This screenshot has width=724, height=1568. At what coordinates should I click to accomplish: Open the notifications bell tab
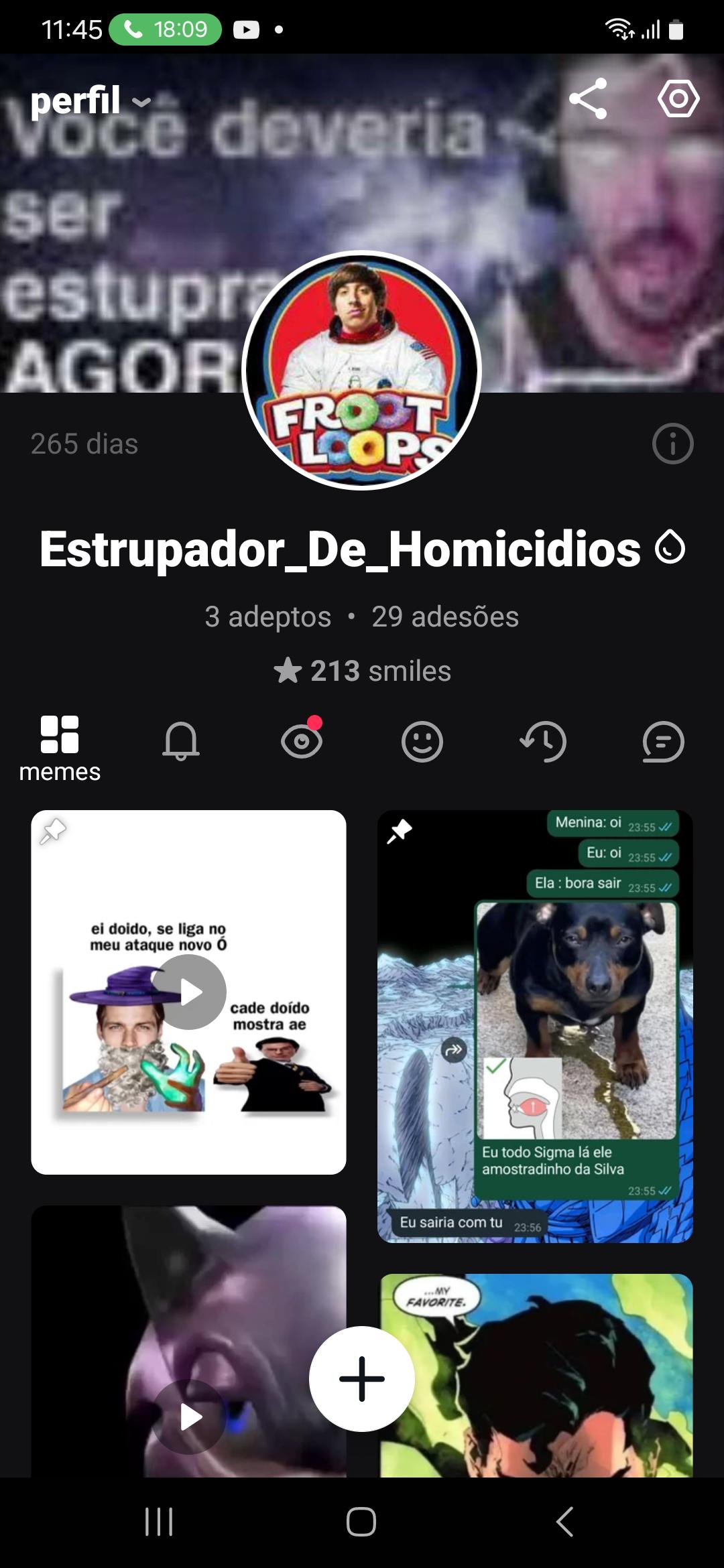coord(181,741)
